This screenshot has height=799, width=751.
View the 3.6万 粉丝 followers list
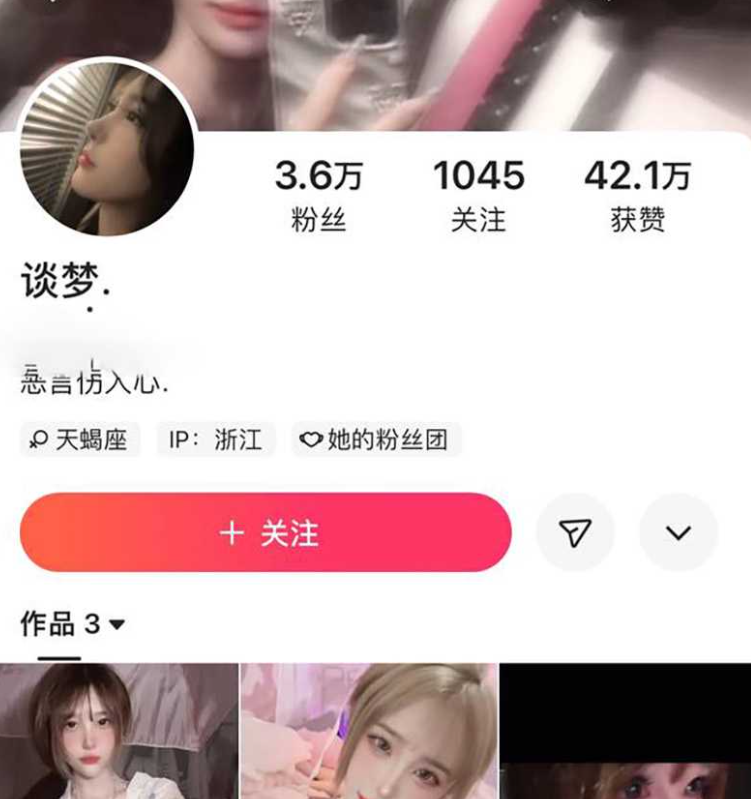point(318,197)
